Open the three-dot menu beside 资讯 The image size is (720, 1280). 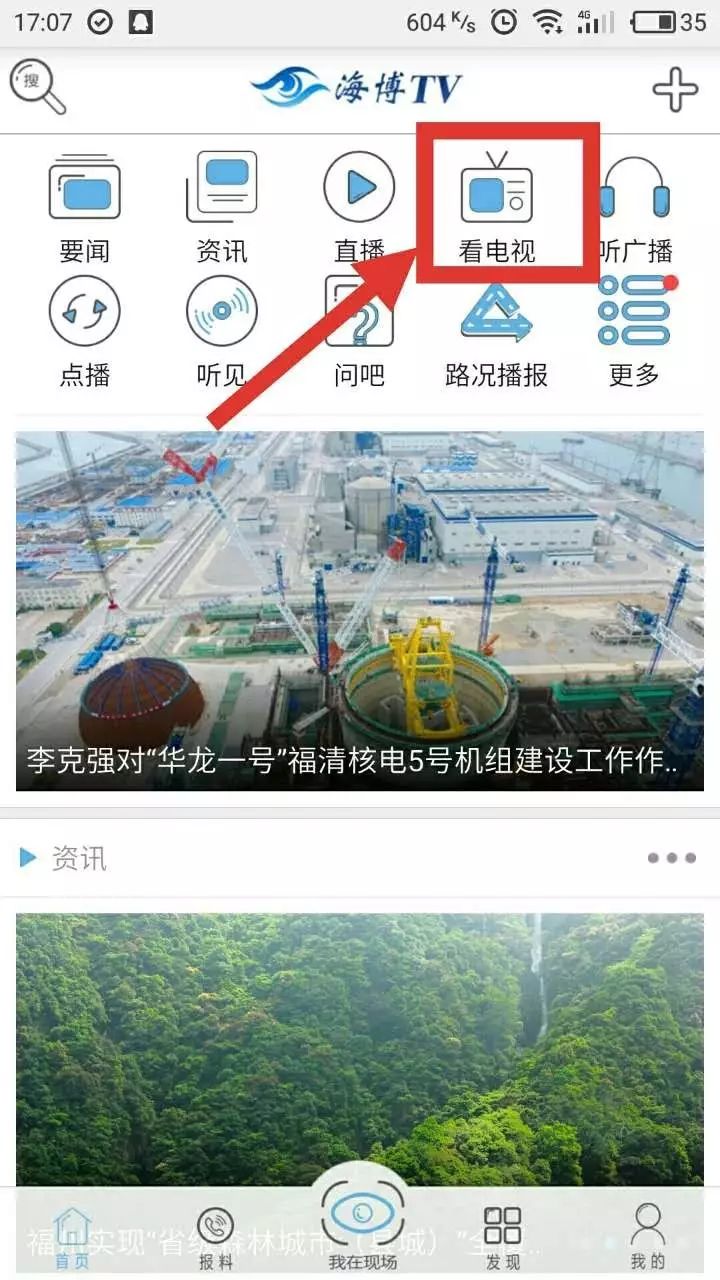(x=670, y=858)
